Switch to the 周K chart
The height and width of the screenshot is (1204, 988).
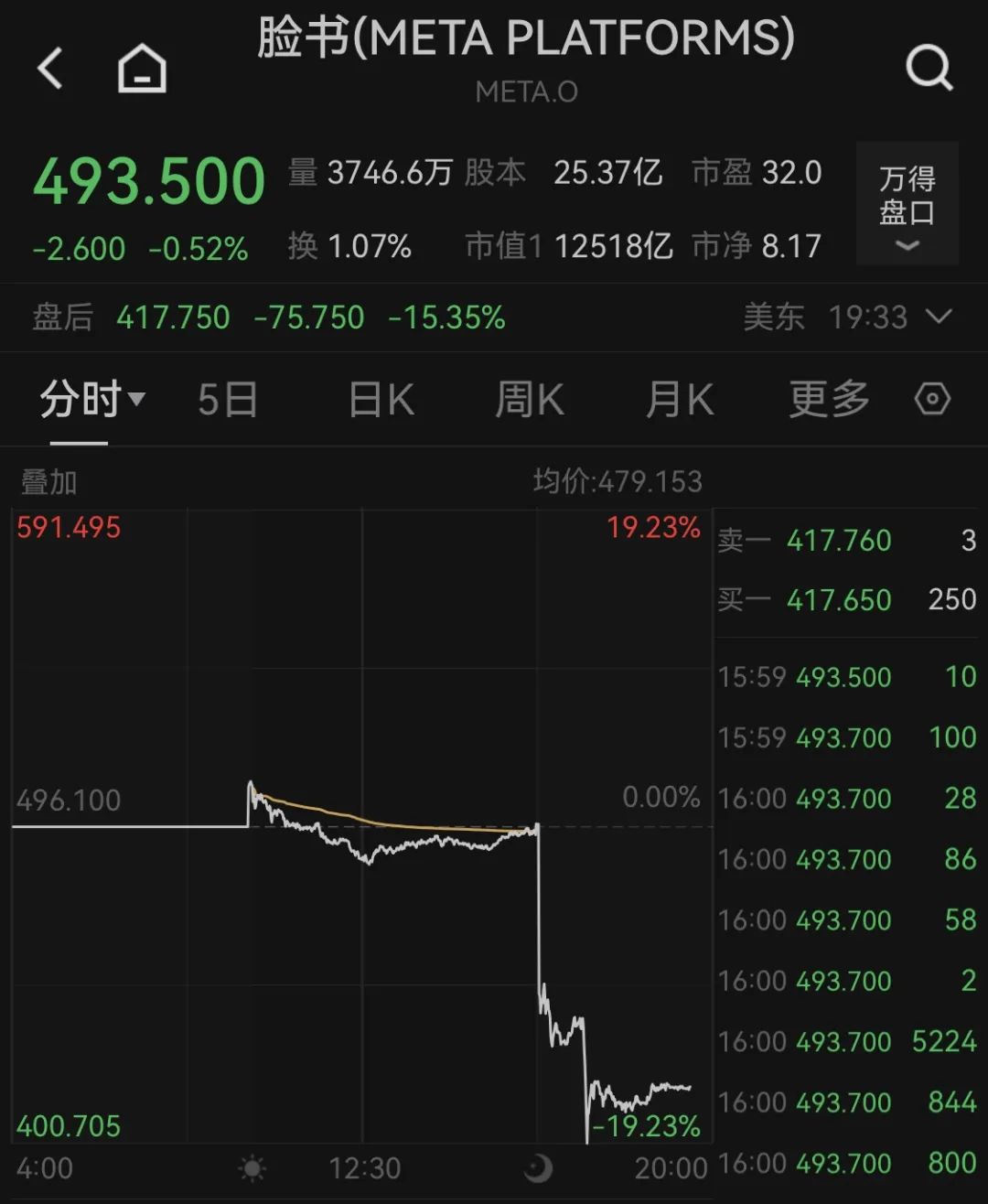click(529, 400)
